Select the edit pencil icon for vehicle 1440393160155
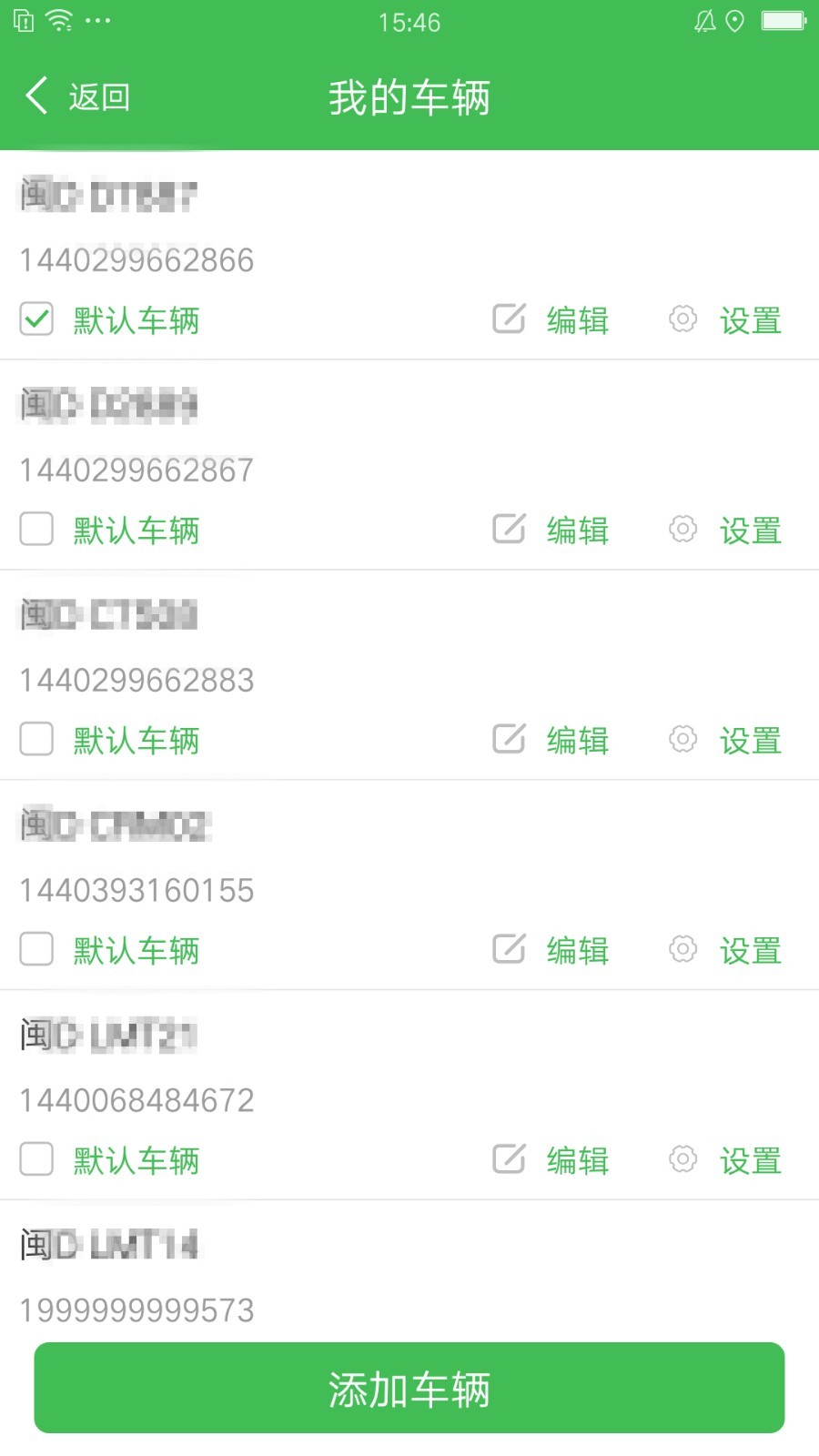Image resolution: width=819 pixels, height=1456 pixels. coord(508,949)
